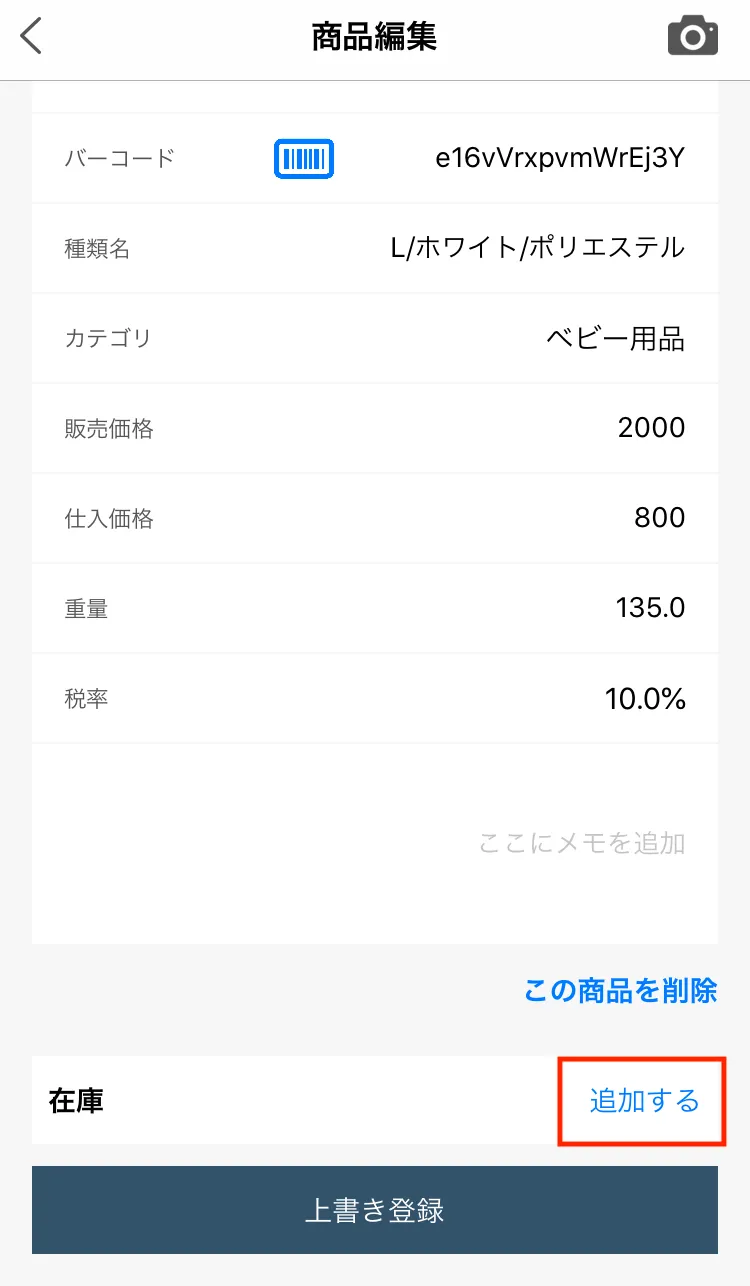Change the 税率 tax rate
The image size is (750, 1286).
(x=645, y=698)
